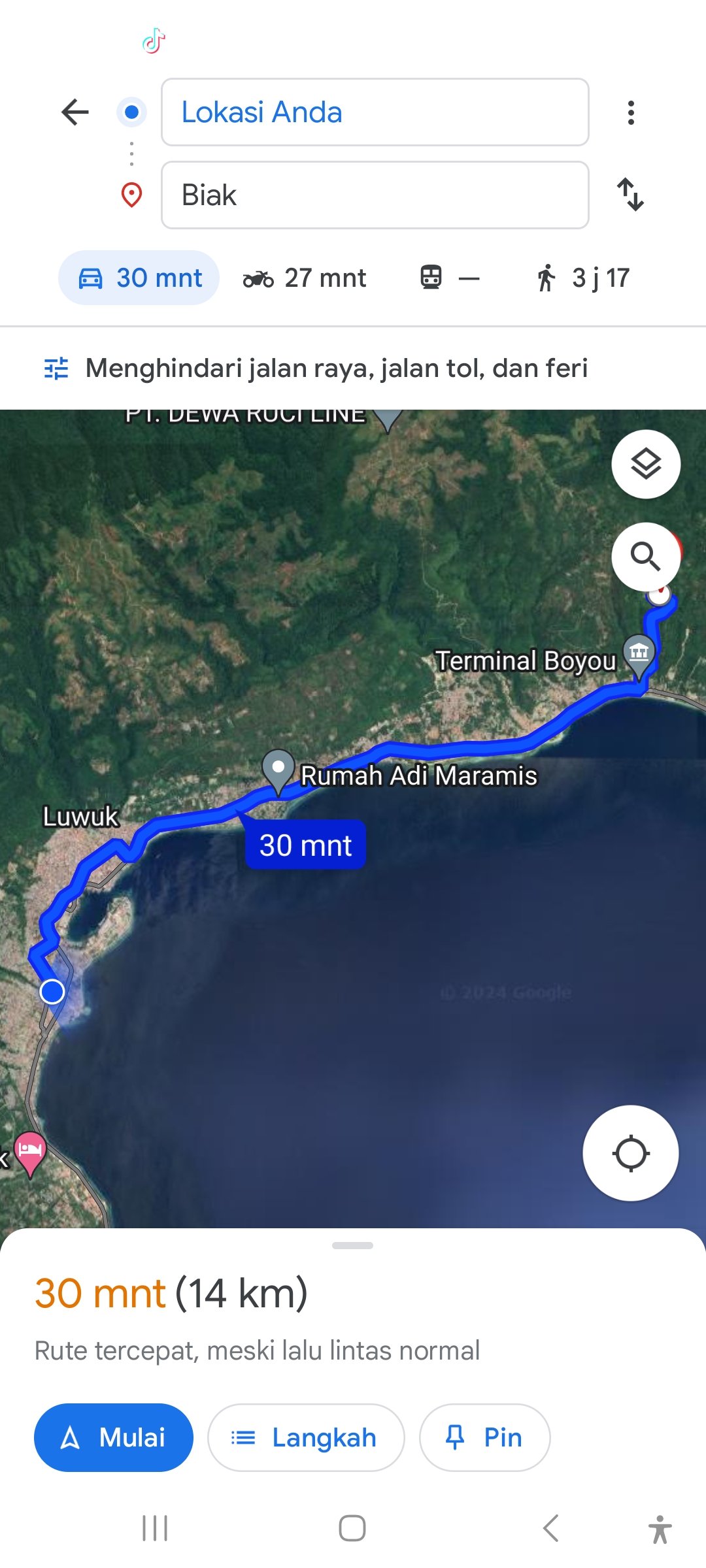Viewport: 706px width, 1568px height.
Task: Expand the route details sheet handle
Action: click(x=352, y=1246)
